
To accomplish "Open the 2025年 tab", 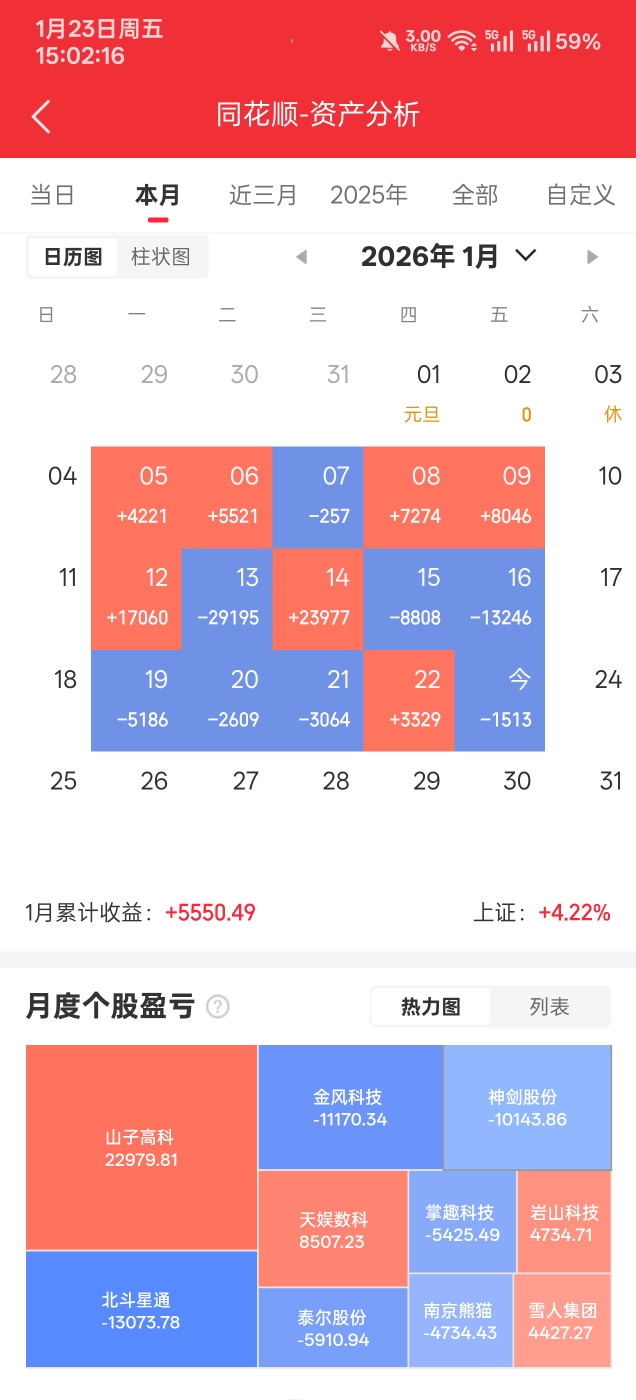I will tap(369, 195).
